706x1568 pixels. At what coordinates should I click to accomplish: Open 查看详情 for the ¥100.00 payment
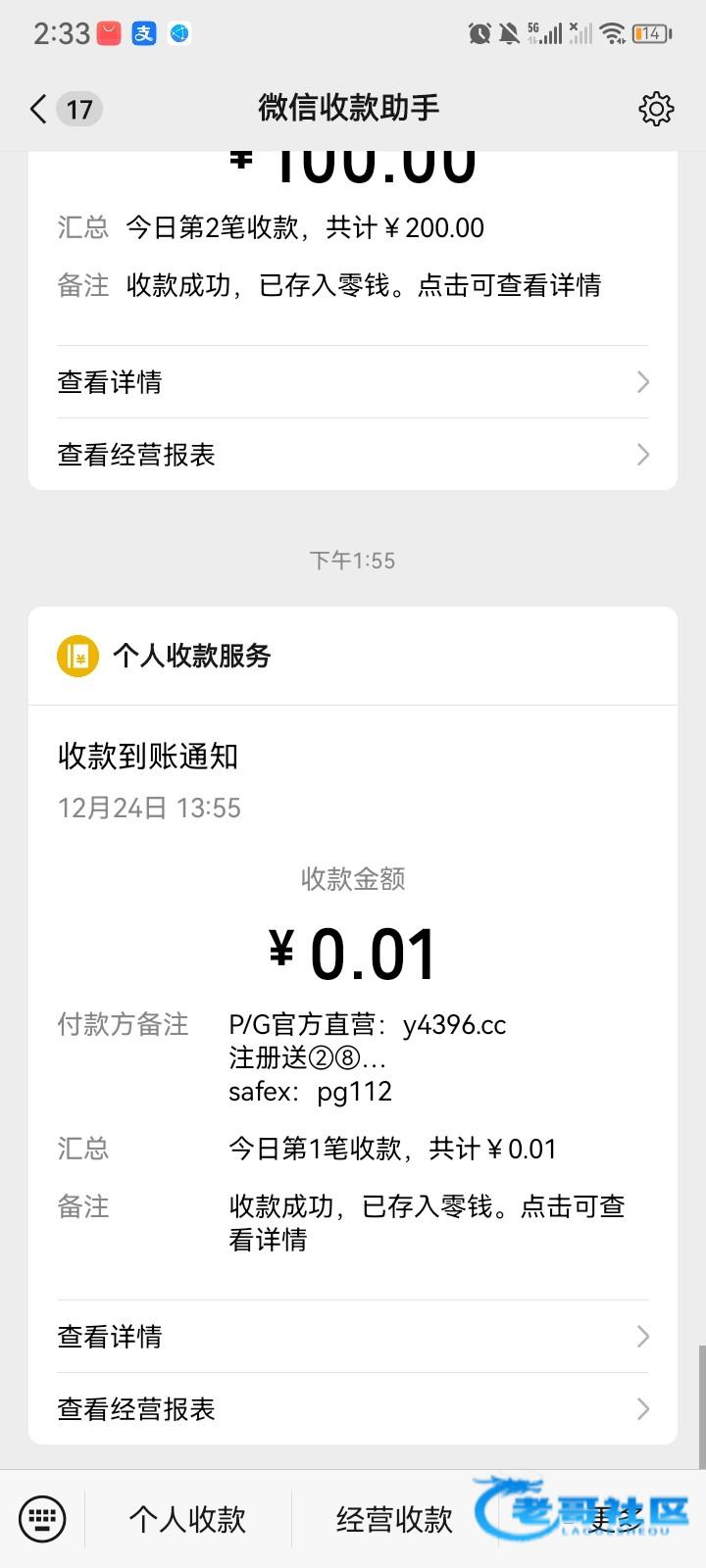pyautogui.click(x=353, y=382)
